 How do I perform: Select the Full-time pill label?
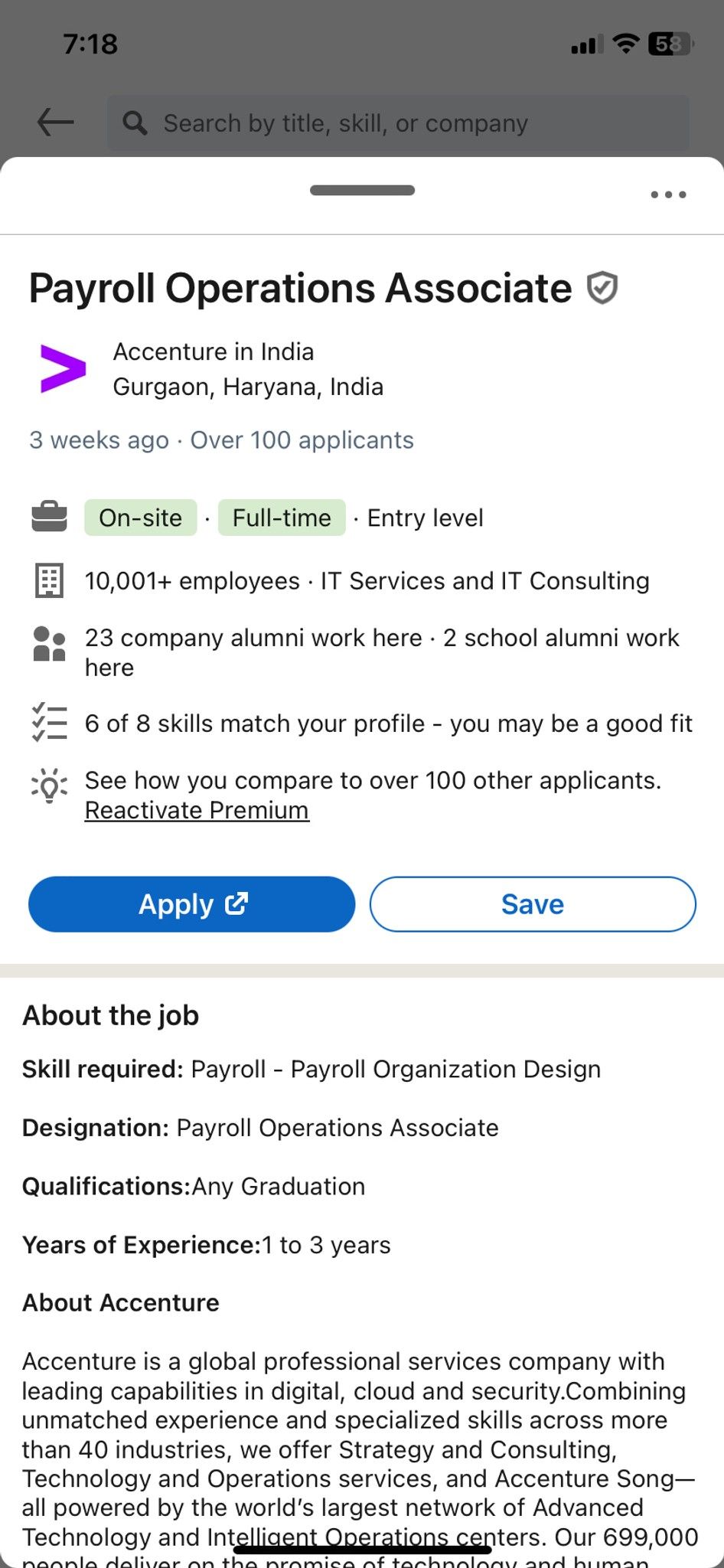tap(281, 518)
